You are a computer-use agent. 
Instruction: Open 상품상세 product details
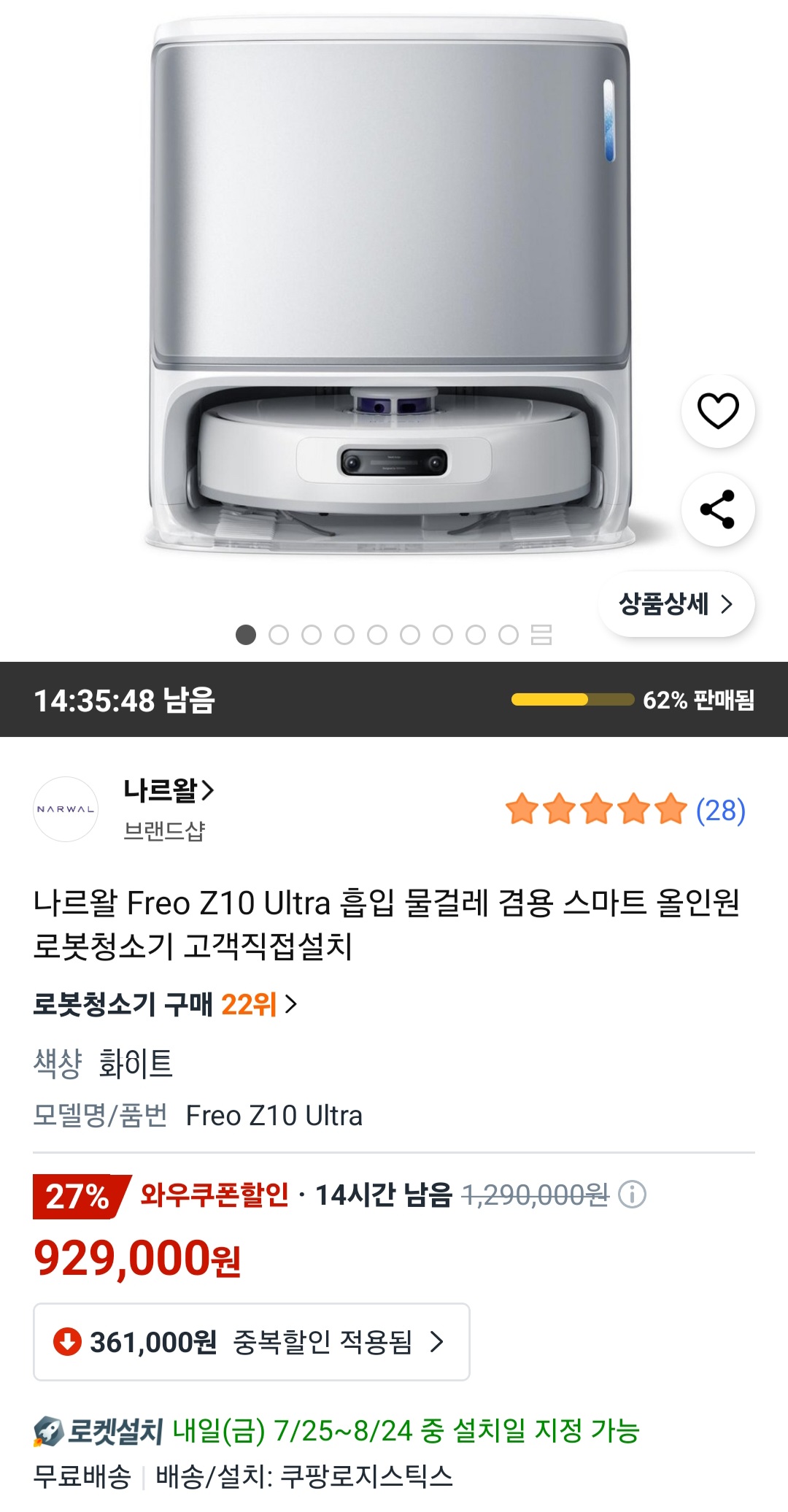pos(676,604)
